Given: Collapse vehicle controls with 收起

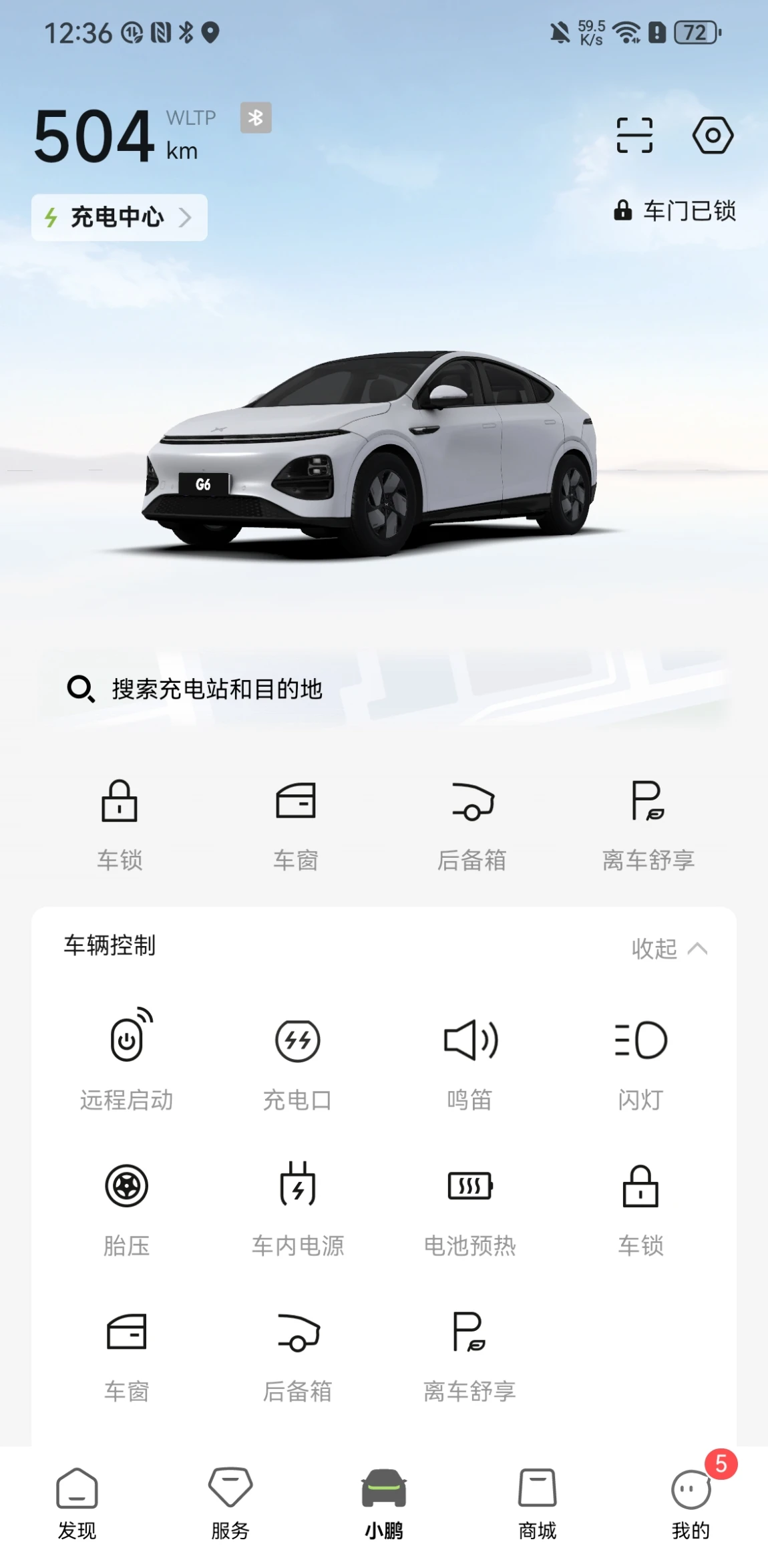Looking at the screenshot, I should pyautogui.click(x=669, y=949).
